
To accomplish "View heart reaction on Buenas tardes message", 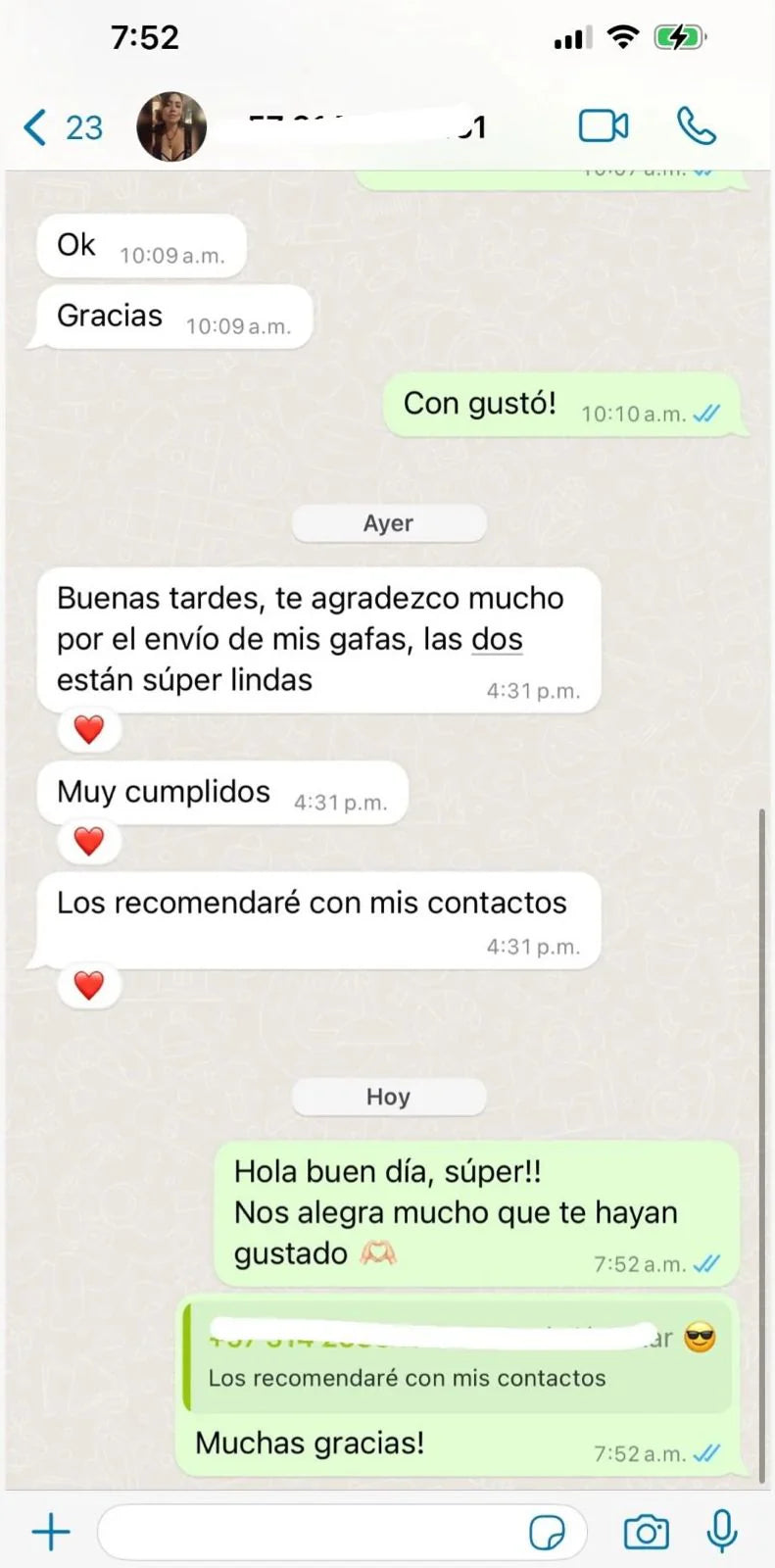I will 89,729.
